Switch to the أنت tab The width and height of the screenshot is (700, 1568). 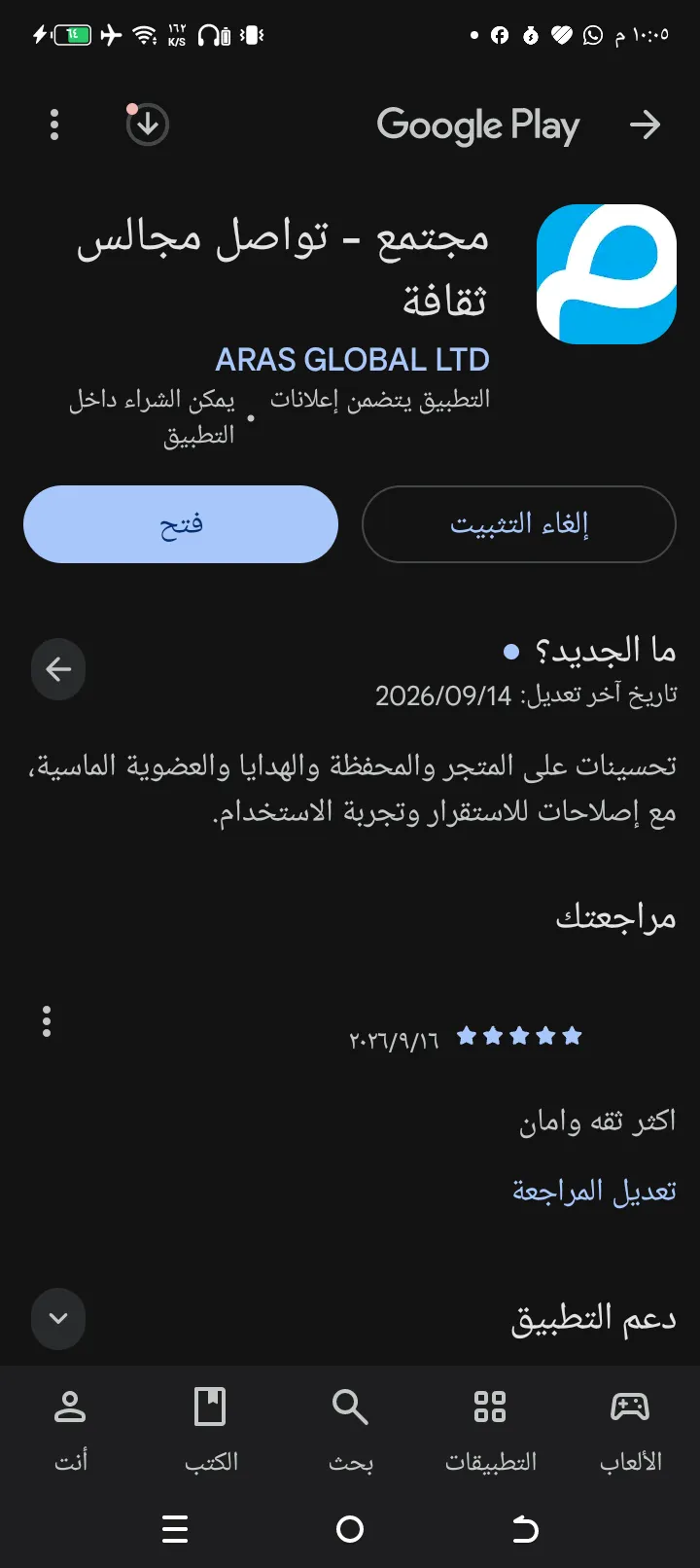pyautogui.click(x=70, y=1430)
